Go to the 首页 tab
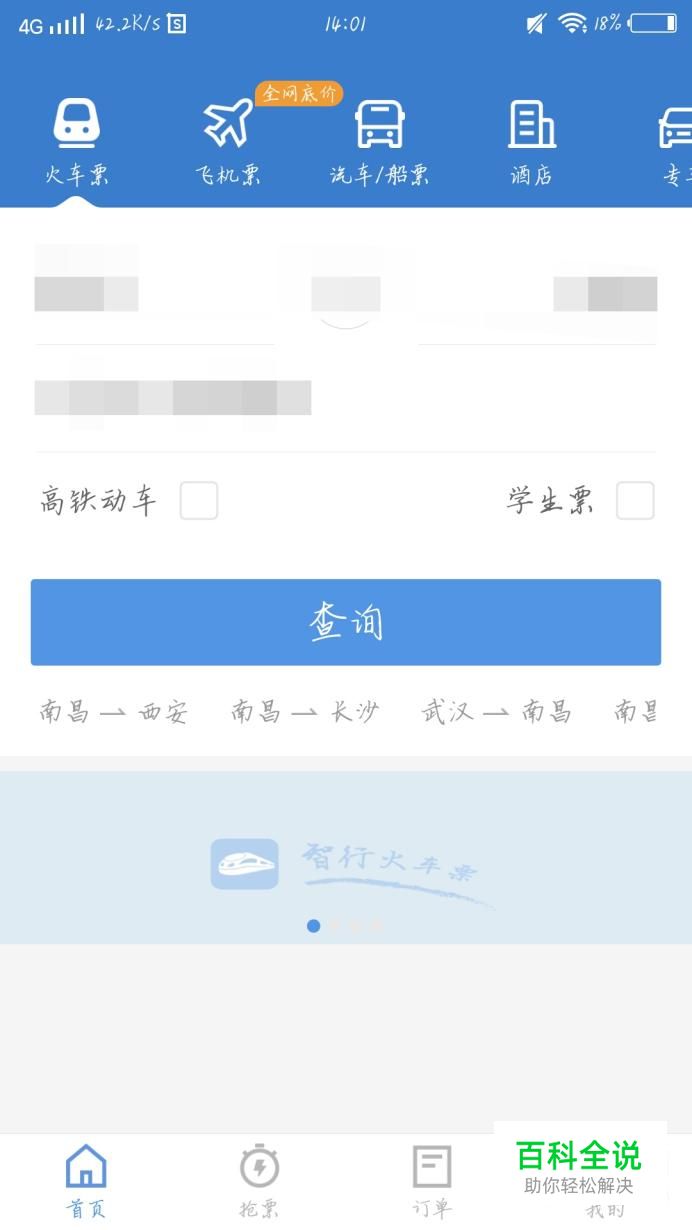The width and height of the screenshot is (692, 1230). pos(86,1180)
